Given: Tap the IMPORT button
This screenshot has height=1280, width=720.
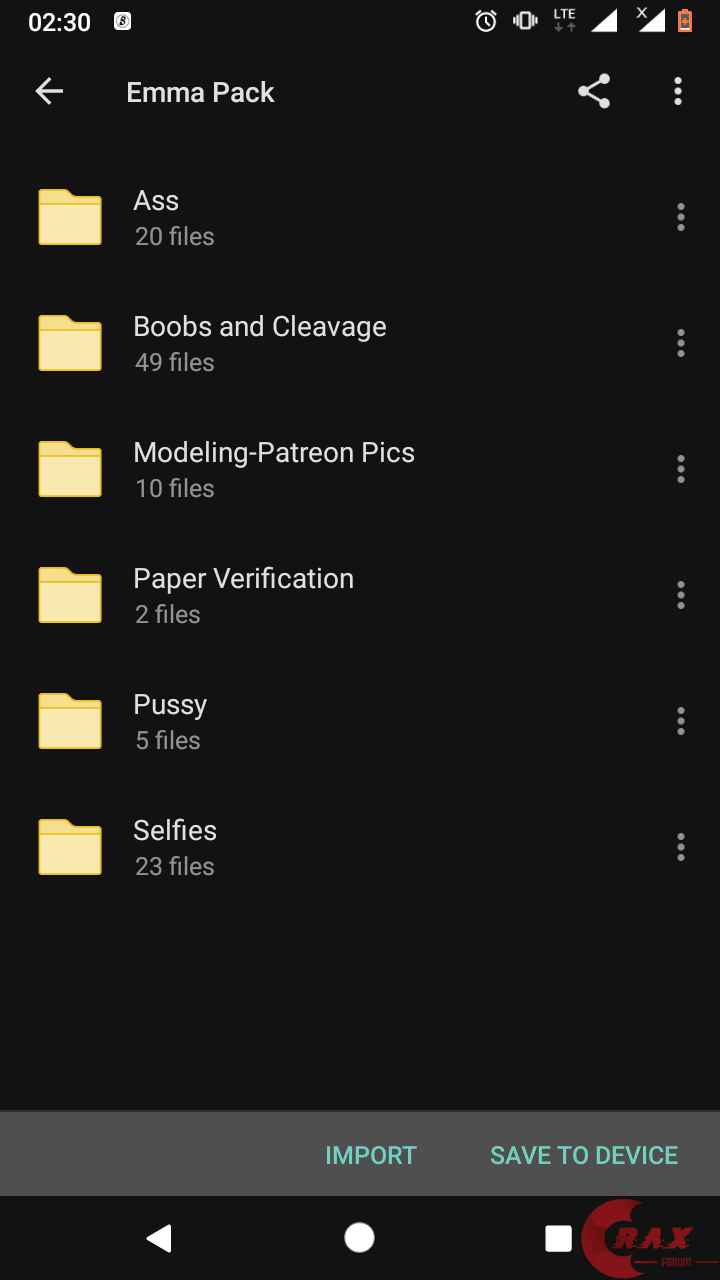Looking at the screenshot, I should (x=371, y=1155).
